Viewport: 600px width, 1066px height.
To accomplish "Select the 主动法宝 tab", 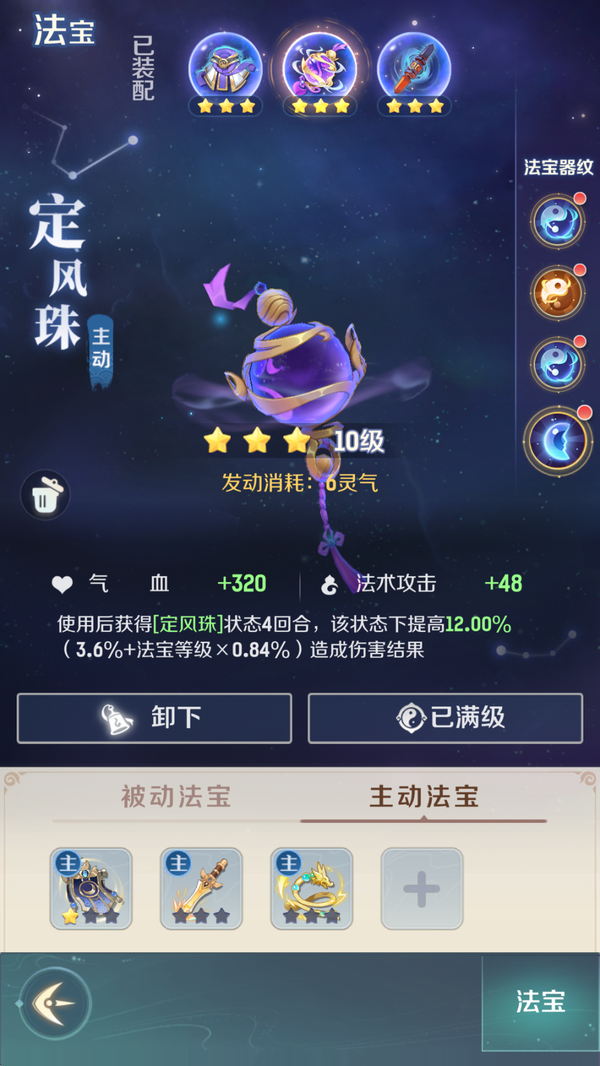I will [424, 796].
